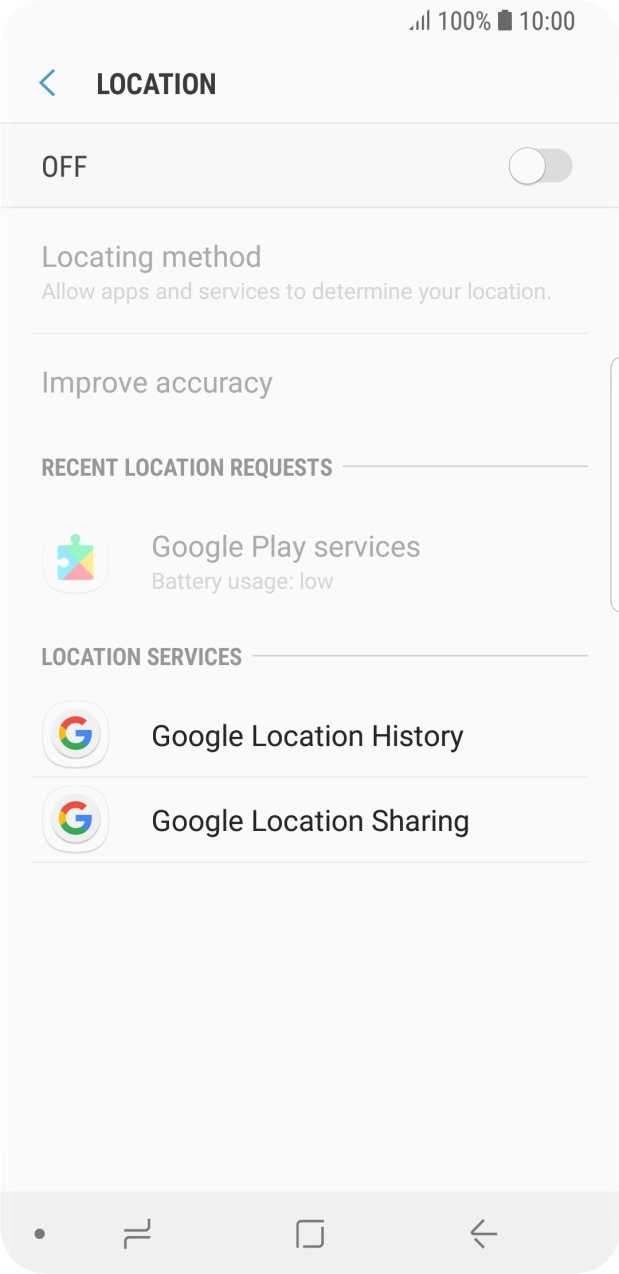Screen dimensions: 619x1274
Task: Go back from the Location screen
Action: click(x=47, y=84)
